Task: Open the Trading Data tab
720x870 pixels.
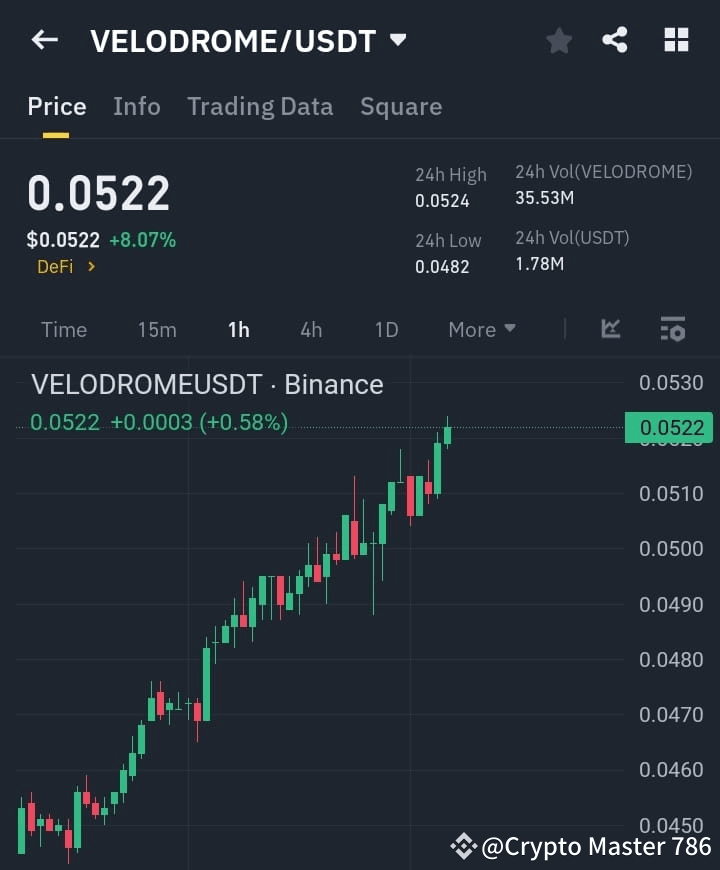Action: tap(260, 106)
